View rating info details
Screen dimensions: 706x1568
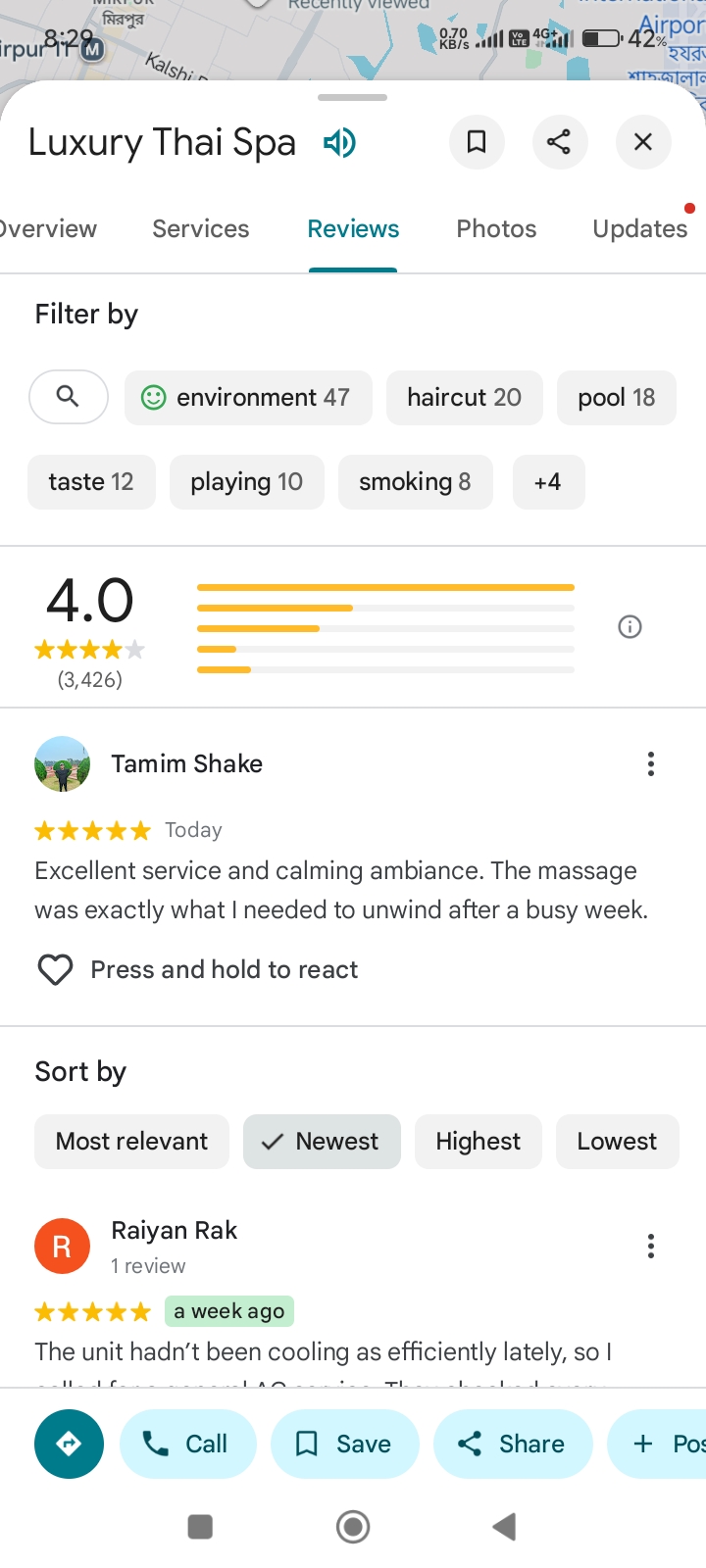tap(630, 626)
